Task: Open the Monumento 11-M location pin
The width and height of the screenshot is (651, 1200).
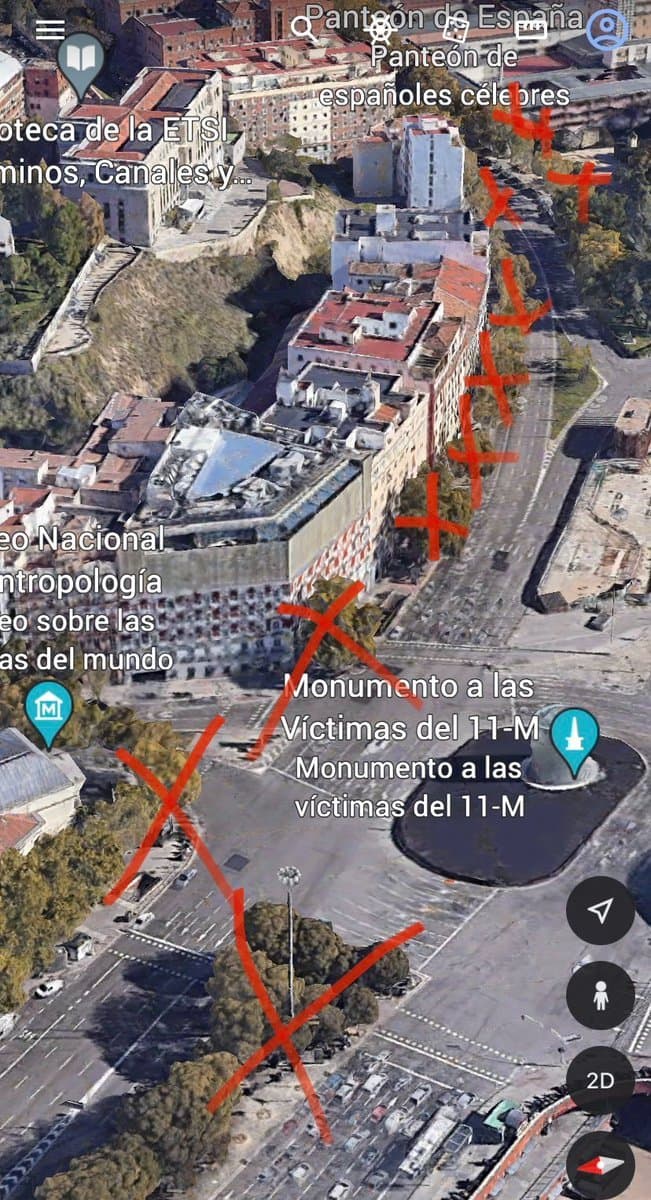Action: (574, 740)
